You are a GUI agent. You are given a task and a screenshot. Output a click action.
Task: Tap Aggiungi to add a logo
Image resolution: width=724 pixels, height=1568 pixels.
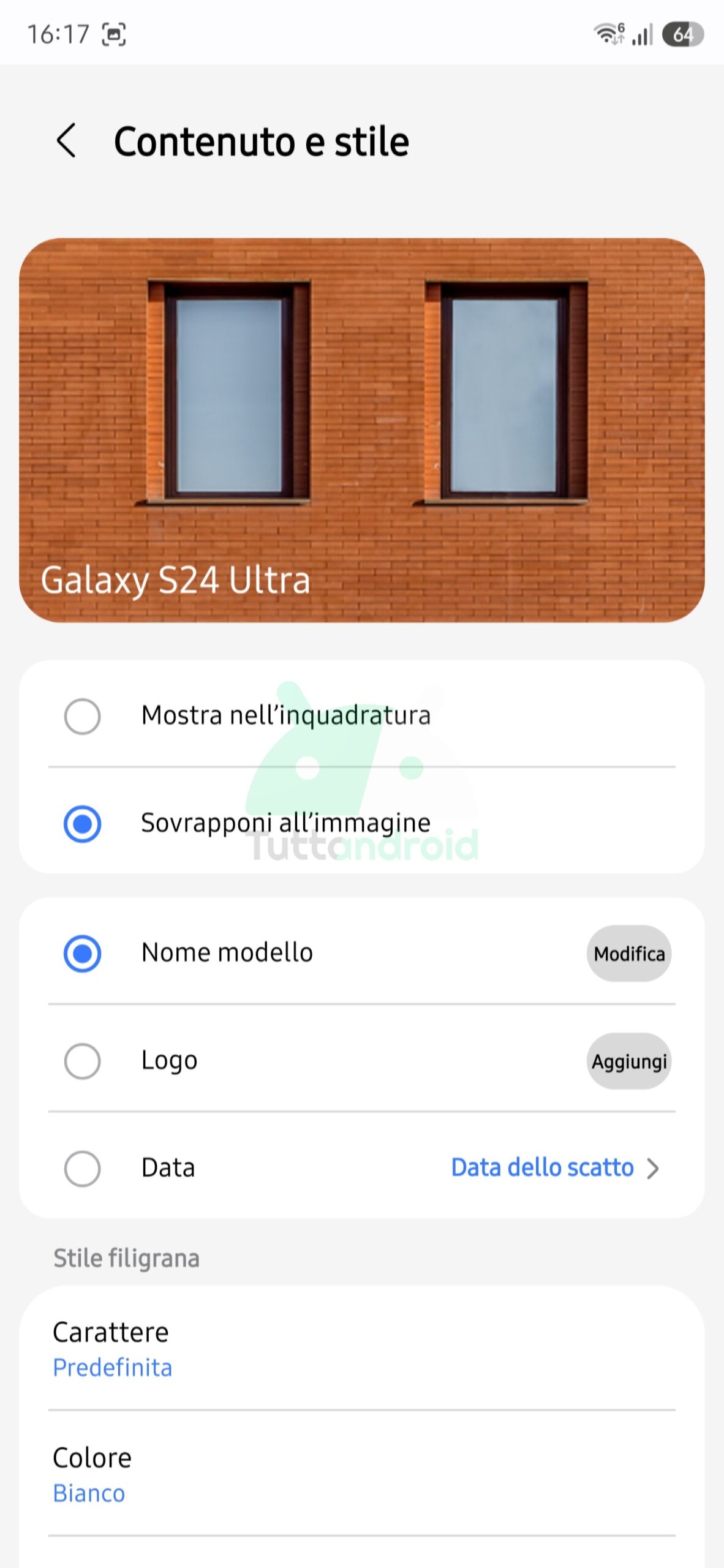pos(629,1061)
